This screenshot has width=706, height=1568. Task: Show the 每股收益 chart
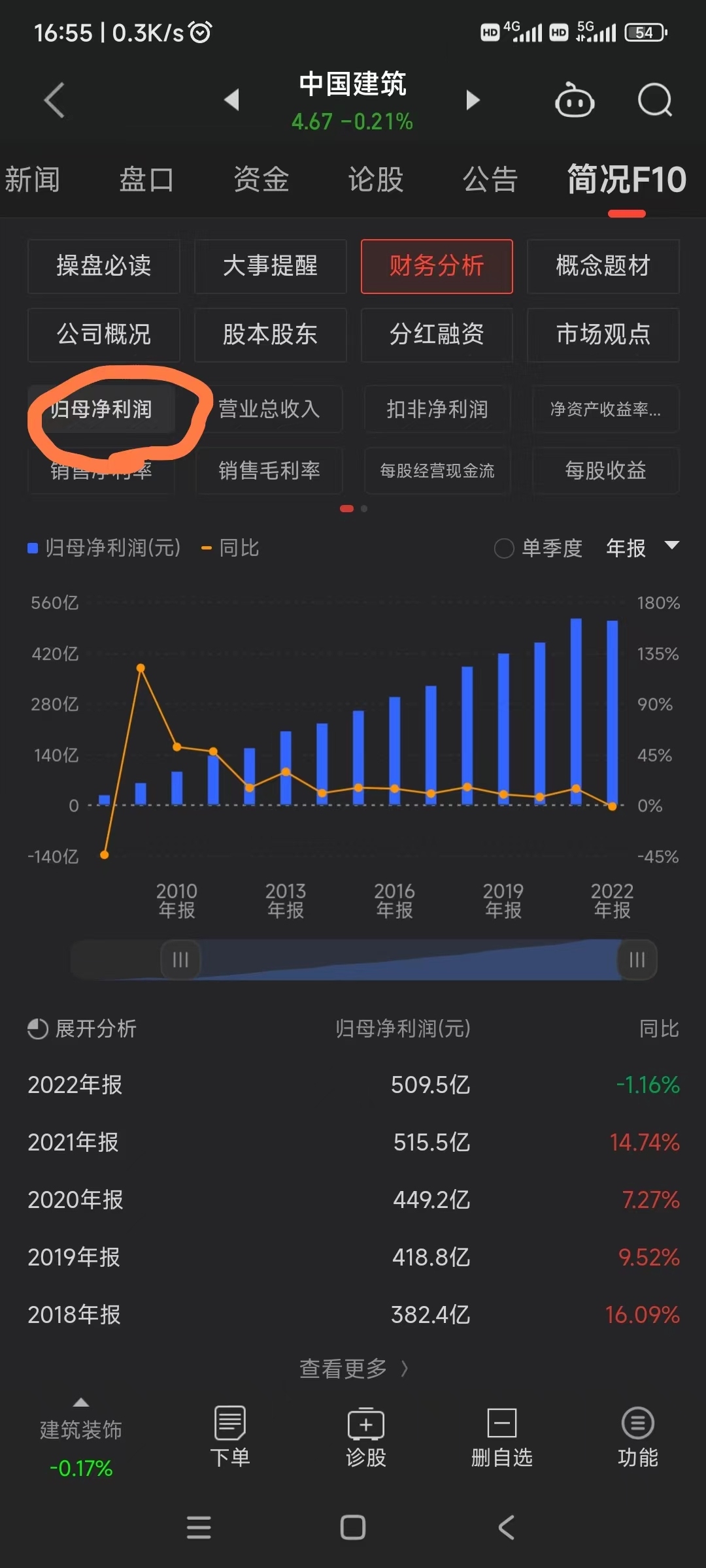[x=605, y=470]
